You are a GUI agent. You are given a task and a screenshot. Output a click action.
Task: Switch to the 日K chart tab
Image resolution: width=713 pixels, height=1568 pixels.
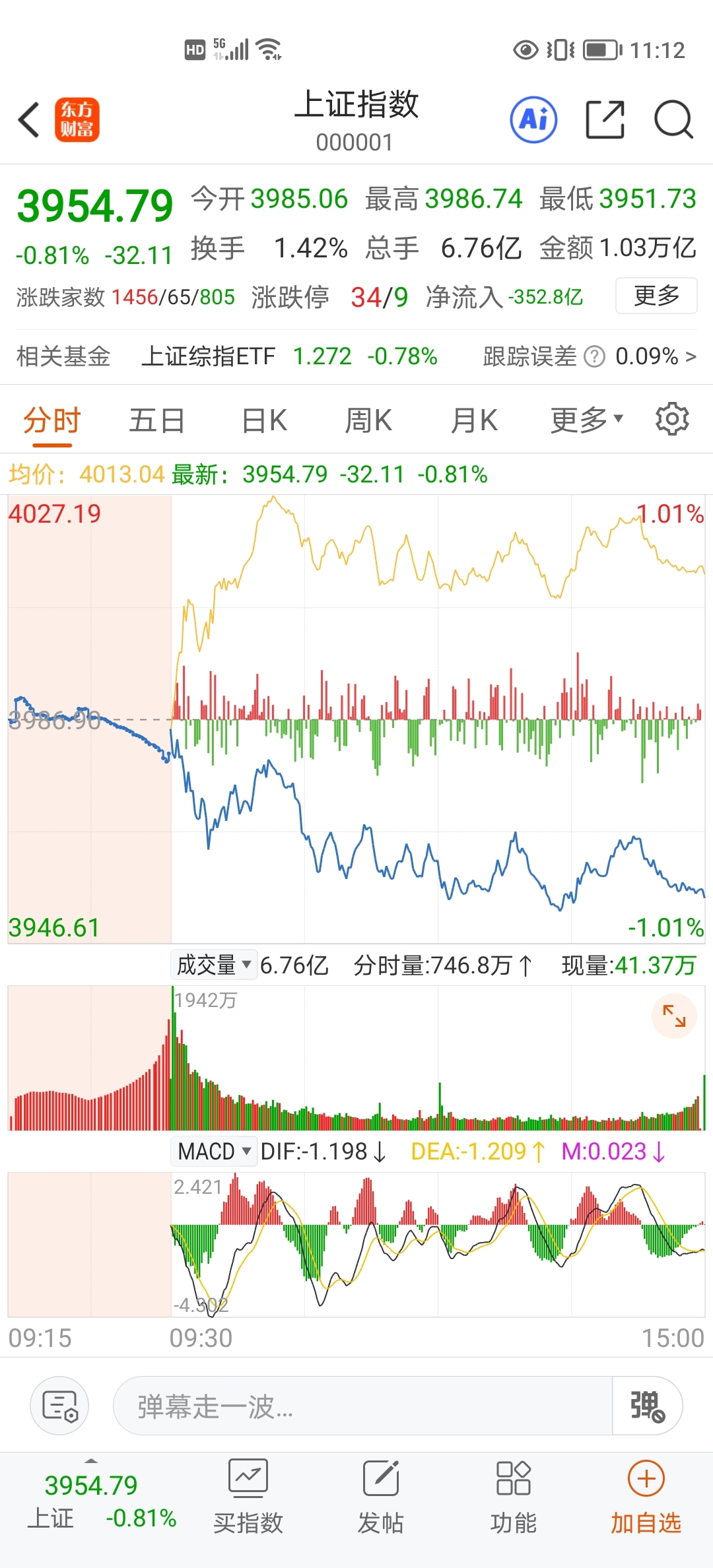tap(263, 420)
